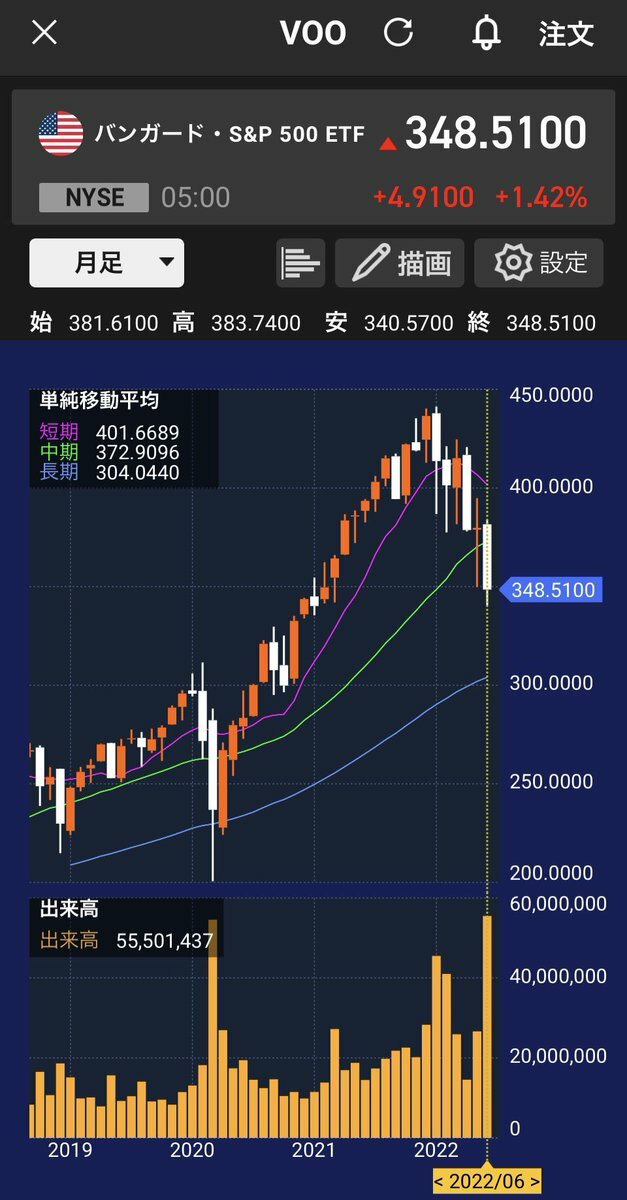Close the VOO chart screen

click(x=45, y=33)
